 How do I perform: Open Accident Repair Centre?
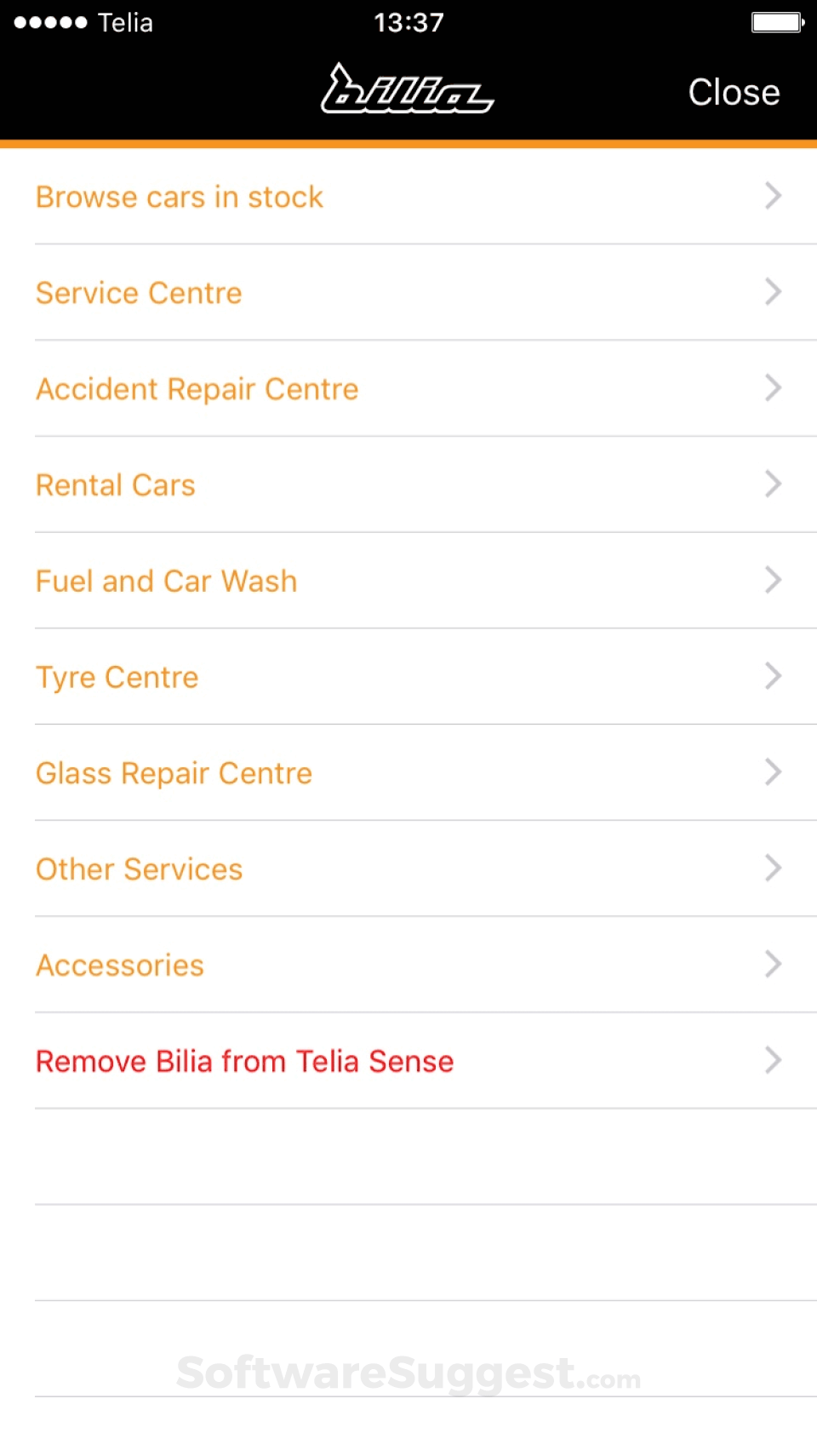197,389
